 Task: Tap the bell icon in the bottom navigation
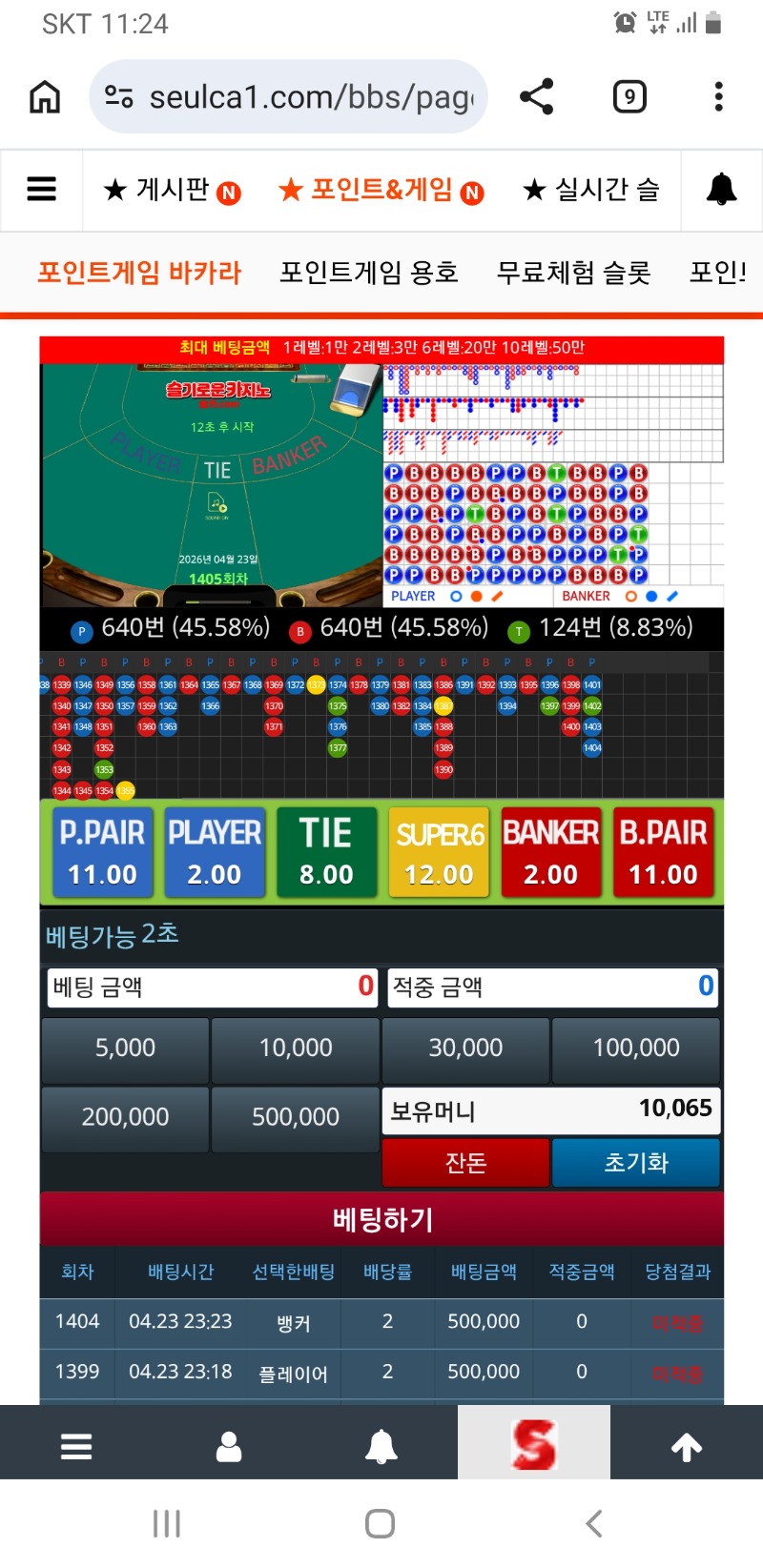(x=381, y=1445)
